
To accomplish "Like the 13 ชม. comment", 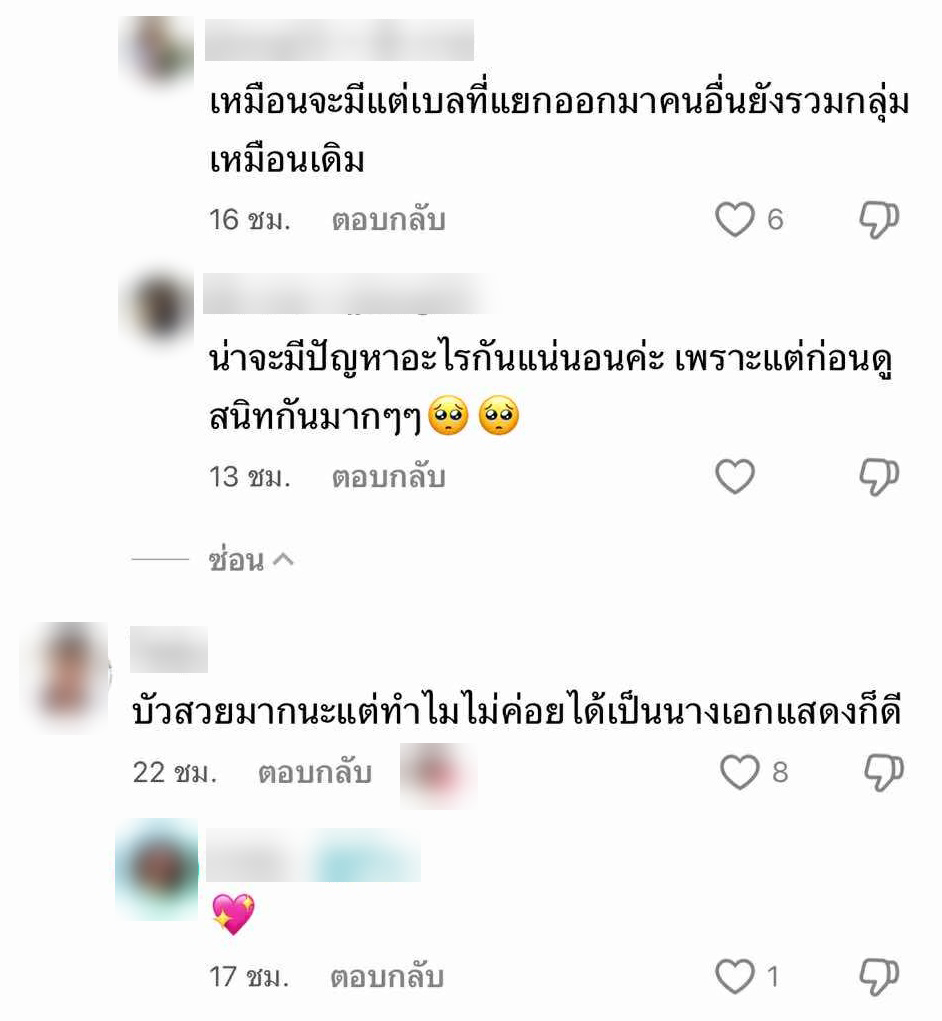I will click(x=735, y=478).
